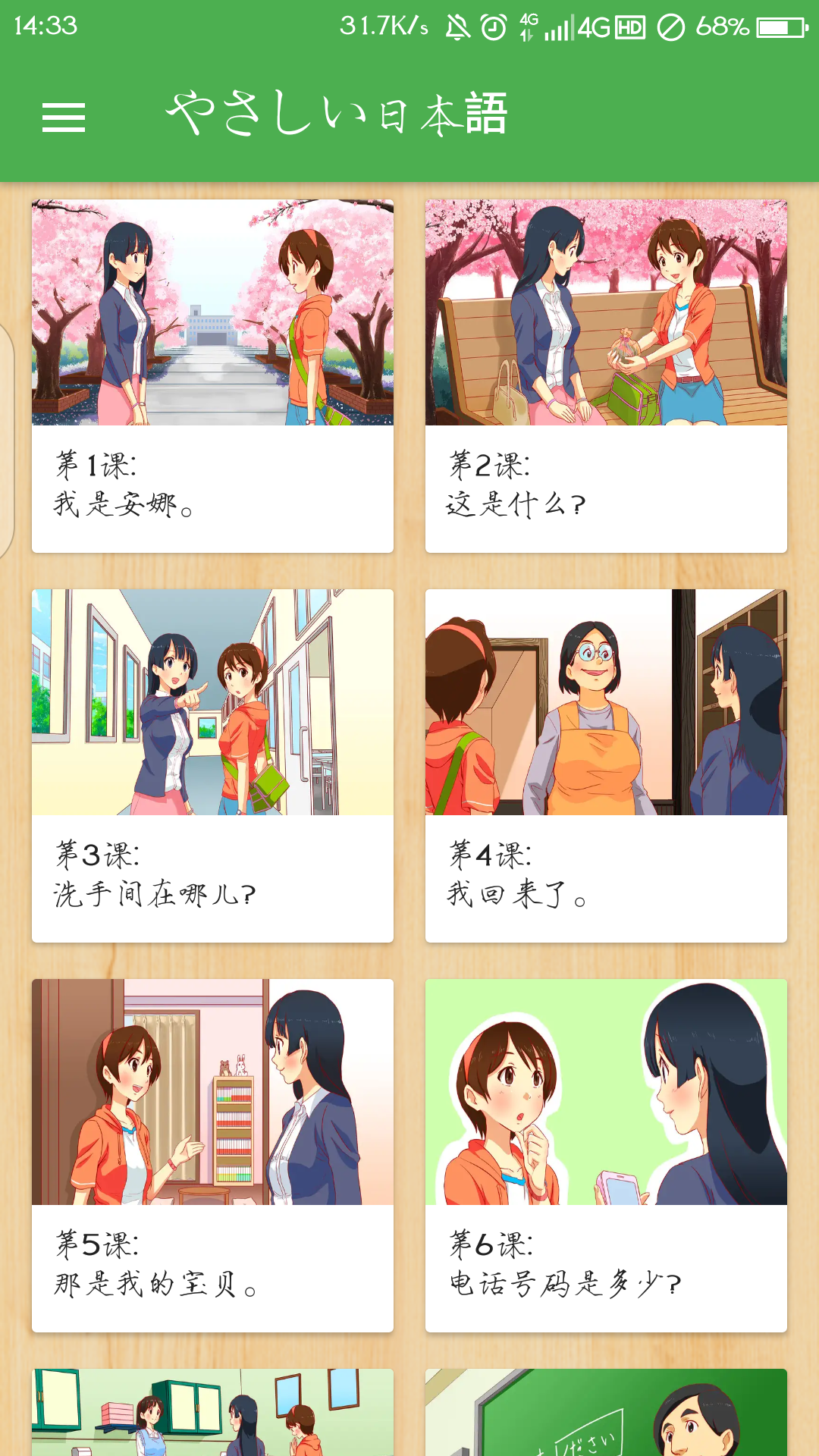Open lesson 2: 这是什么?
Screen dimensions: 819x1456
(606, 376)
